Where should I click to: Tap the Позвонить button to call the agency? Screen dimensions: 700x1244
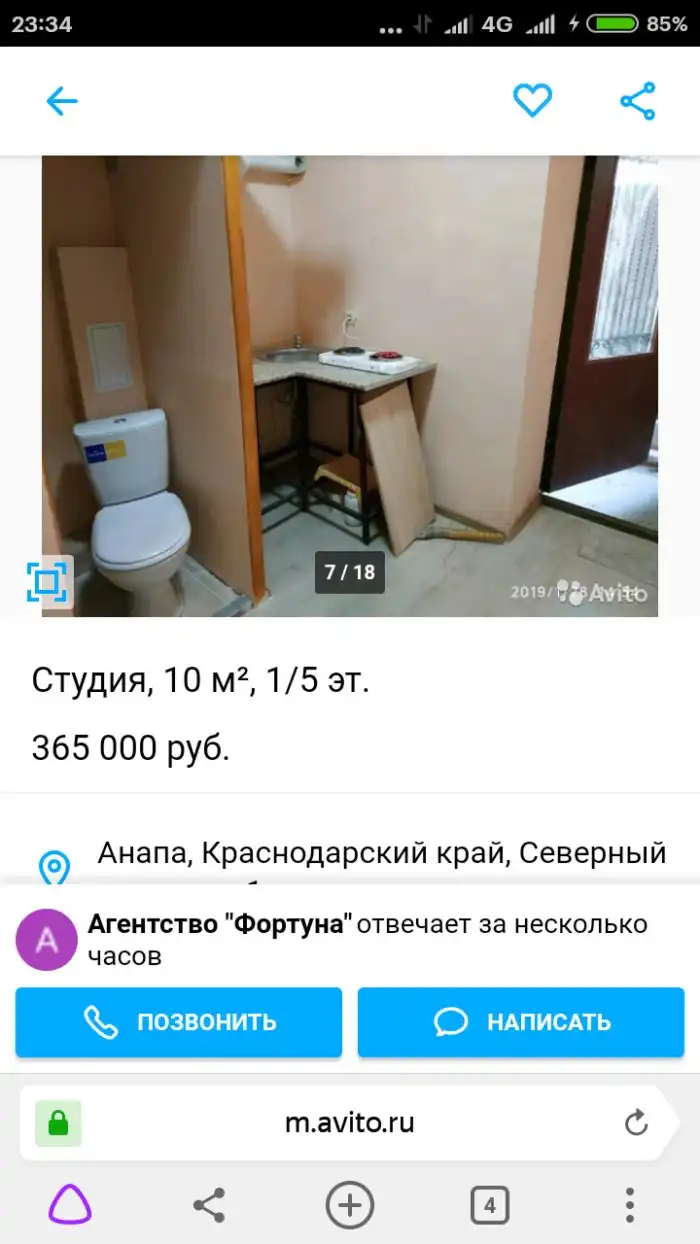tap(179, 1022)
